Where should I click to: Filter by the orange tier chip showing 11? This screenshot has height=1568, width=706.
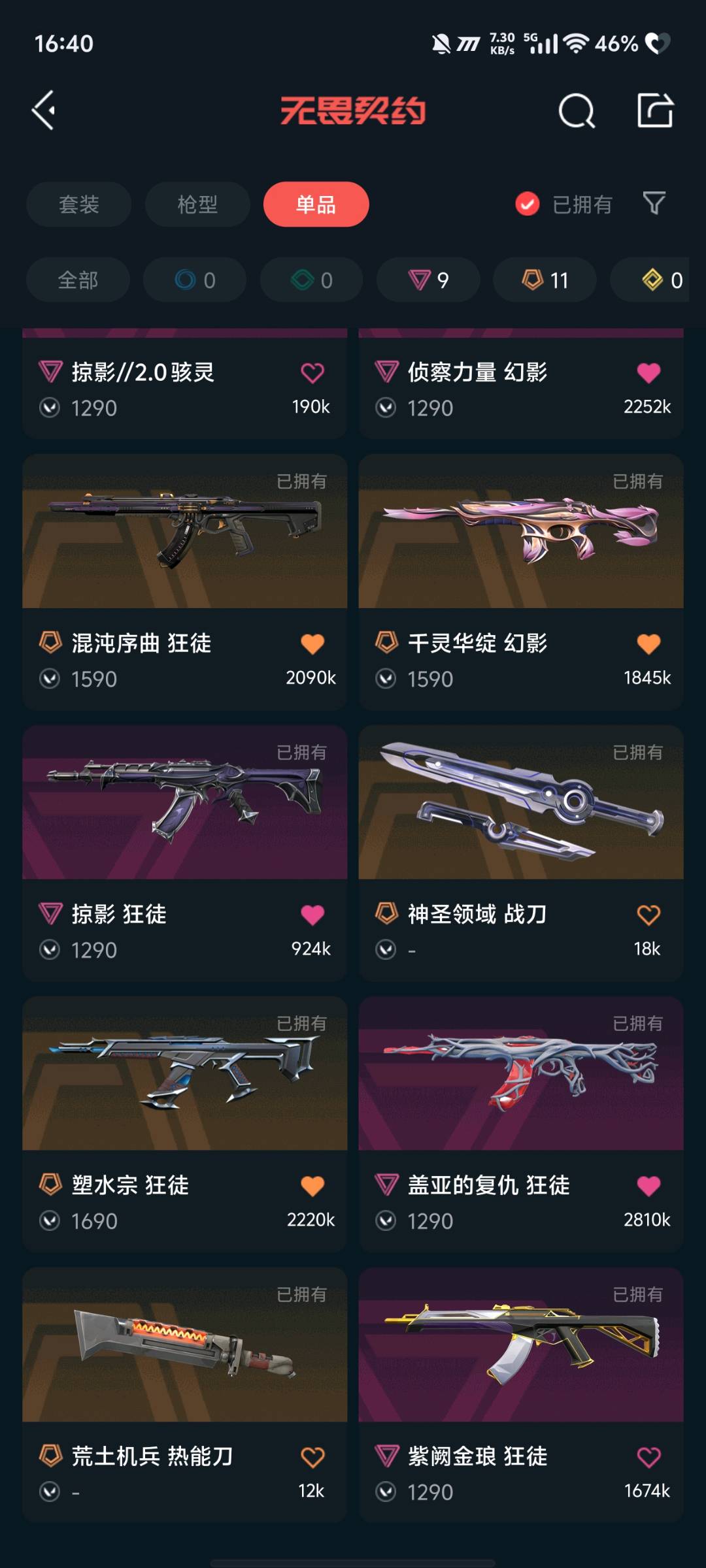click(x=545, y=280)
